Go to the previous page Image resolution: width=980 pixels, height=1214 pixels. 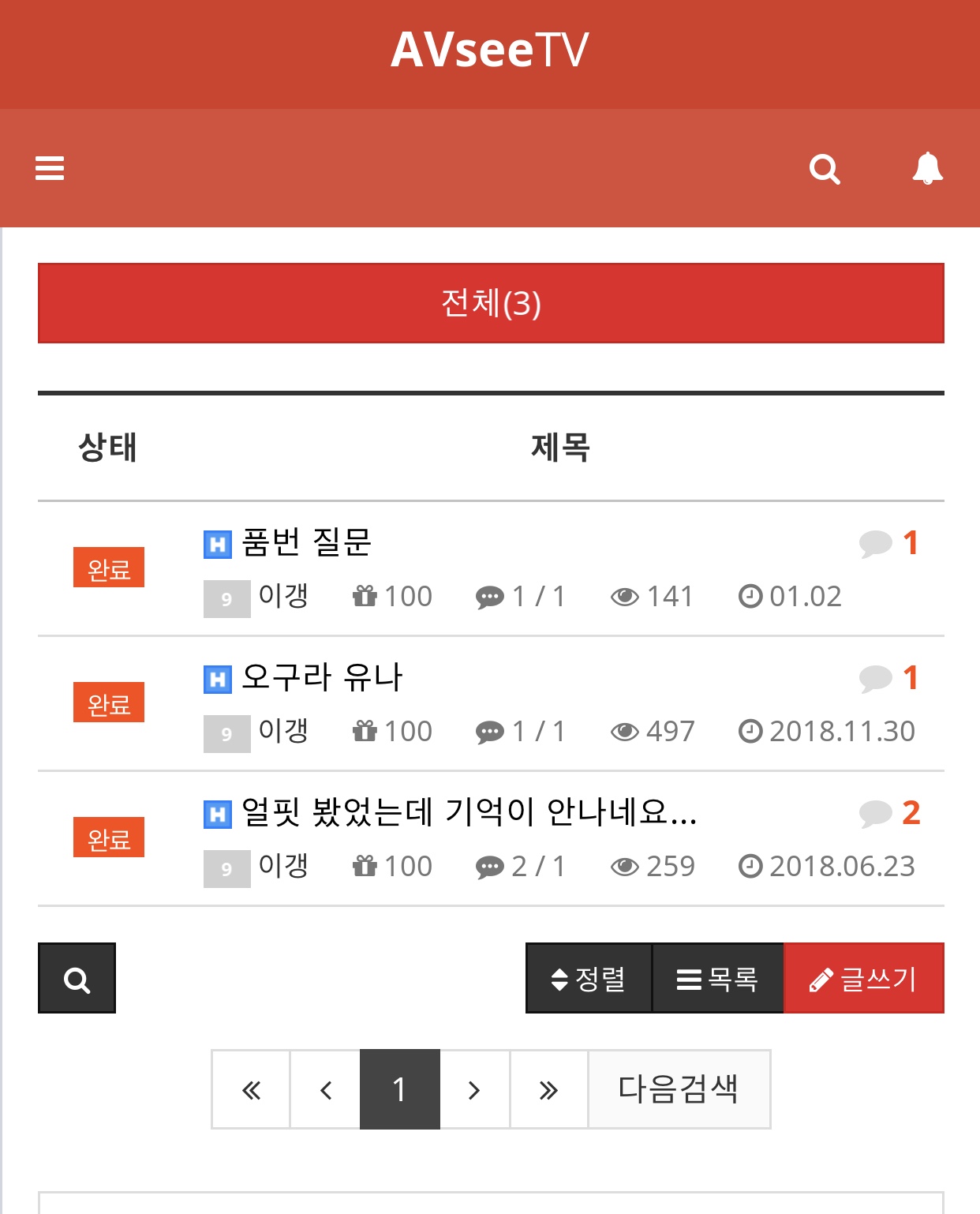point(326,1089)
